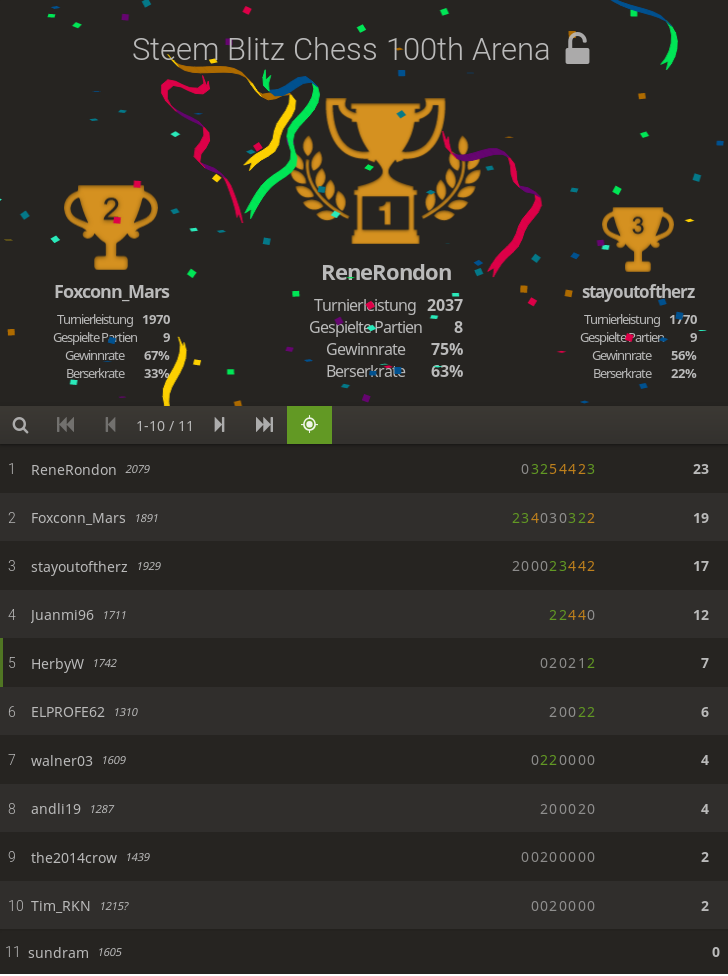
Task: Go to the previous standings page
Action: click(x=110, y=425)
